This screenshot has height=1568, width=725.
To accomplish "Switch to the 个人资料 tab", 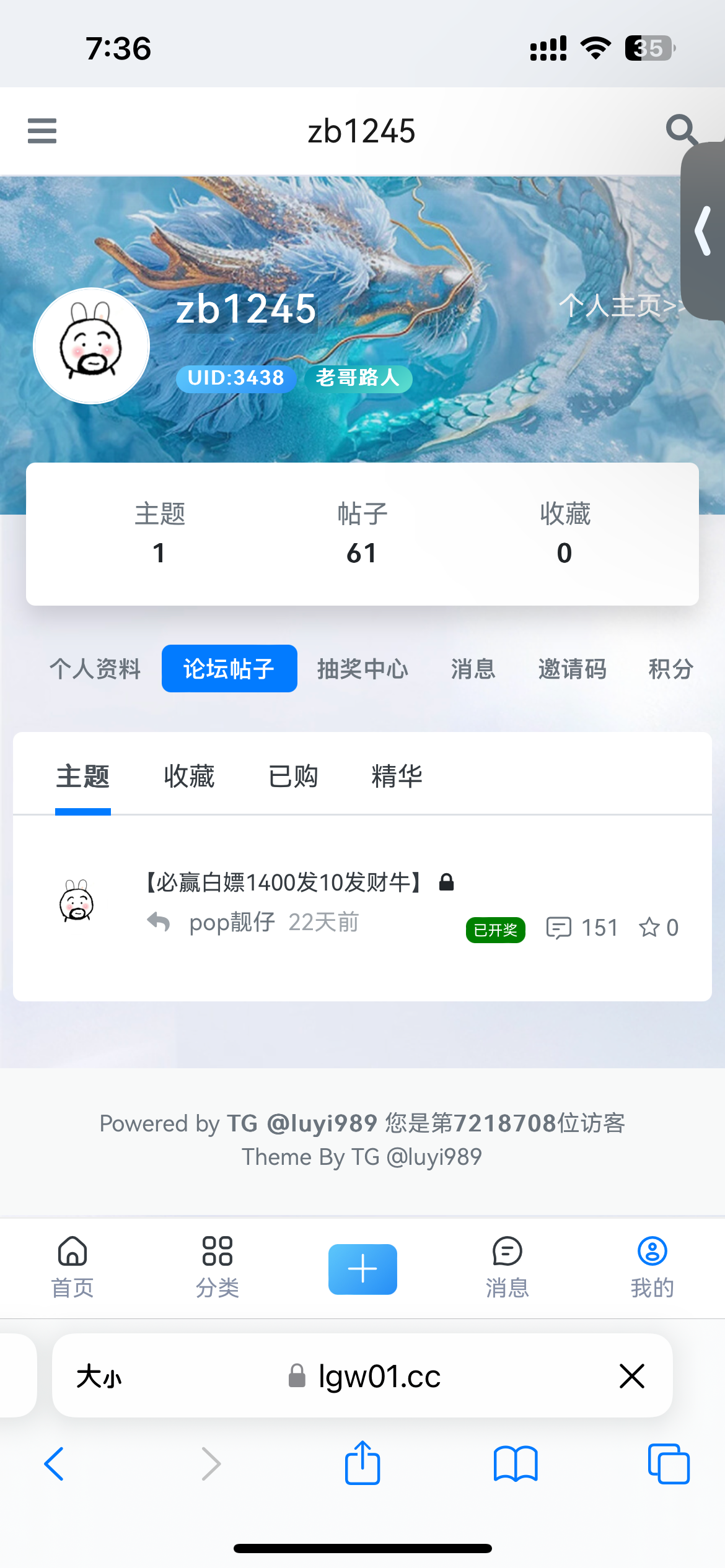I will tap(95, 669).
